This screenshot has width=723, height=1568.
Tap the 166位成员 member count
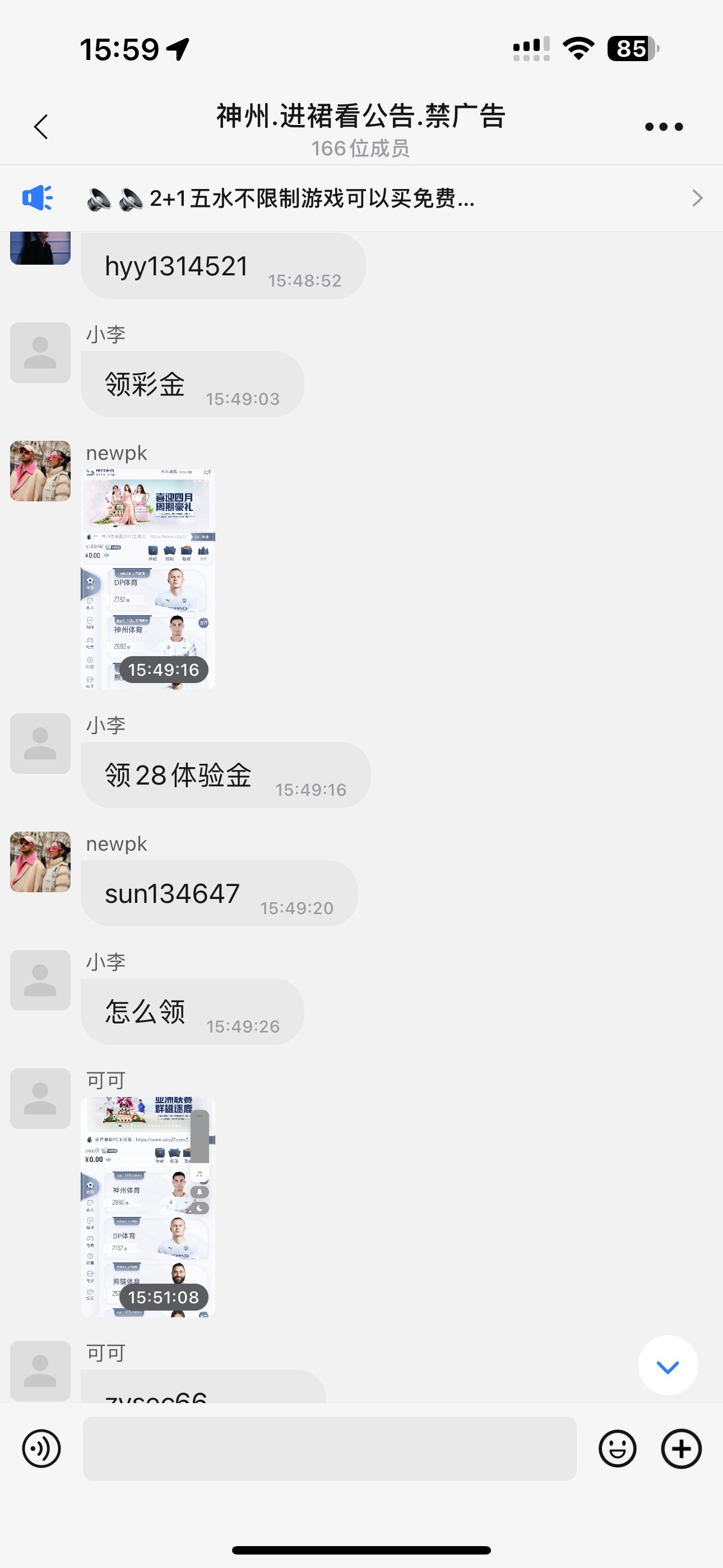point(361,148)
